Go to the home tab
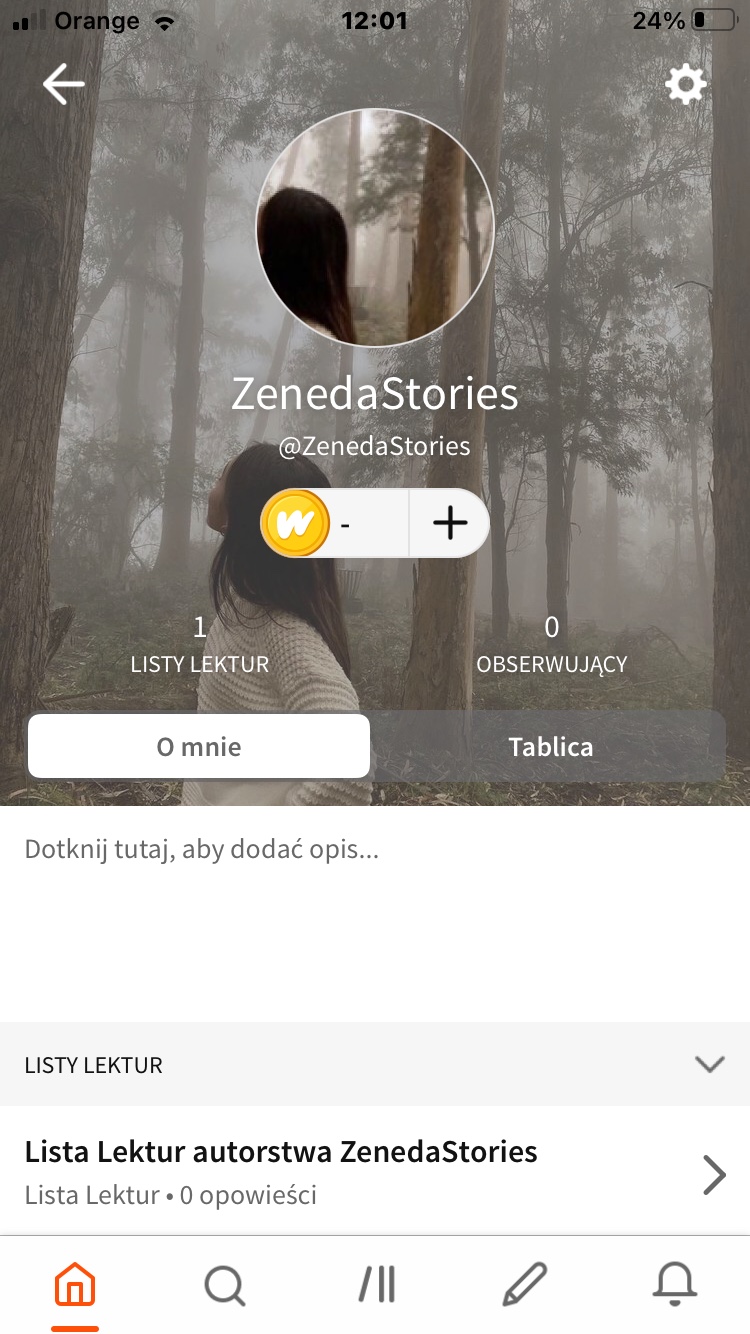The width and height of the screenshot is (750, 1334). (x=75, y=1284)
